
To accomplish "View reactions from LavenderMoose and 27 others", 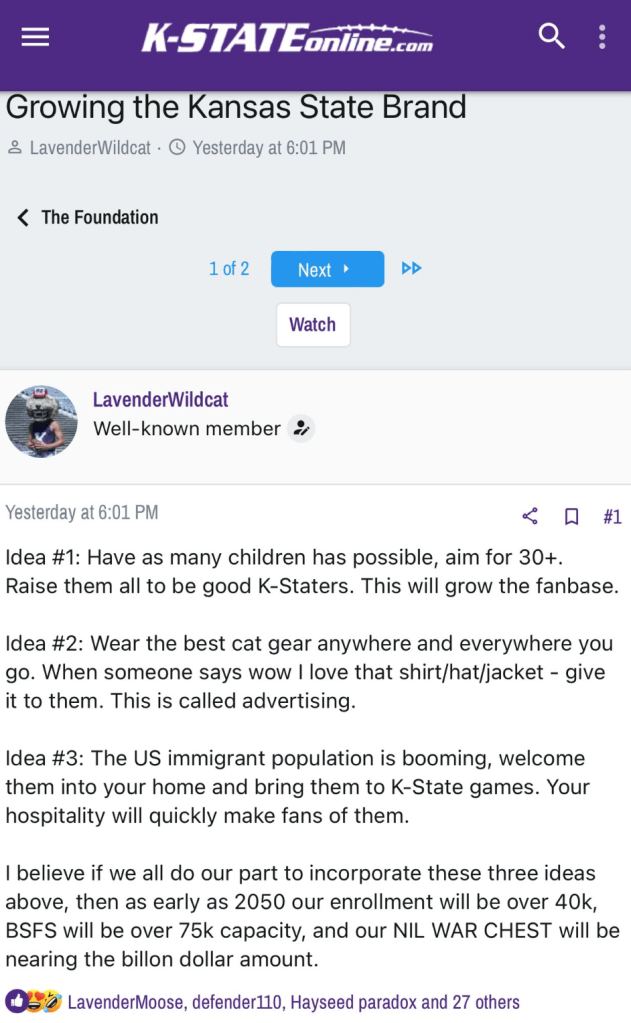I will [293, 1001].
